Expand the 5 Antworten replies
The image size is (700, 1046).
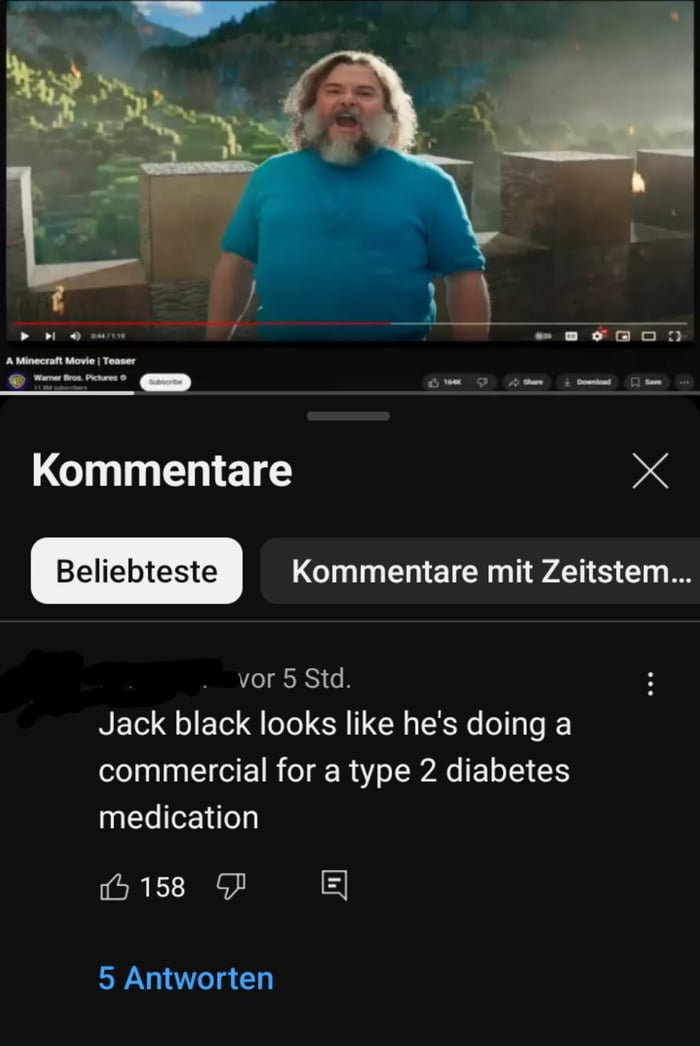186,978
